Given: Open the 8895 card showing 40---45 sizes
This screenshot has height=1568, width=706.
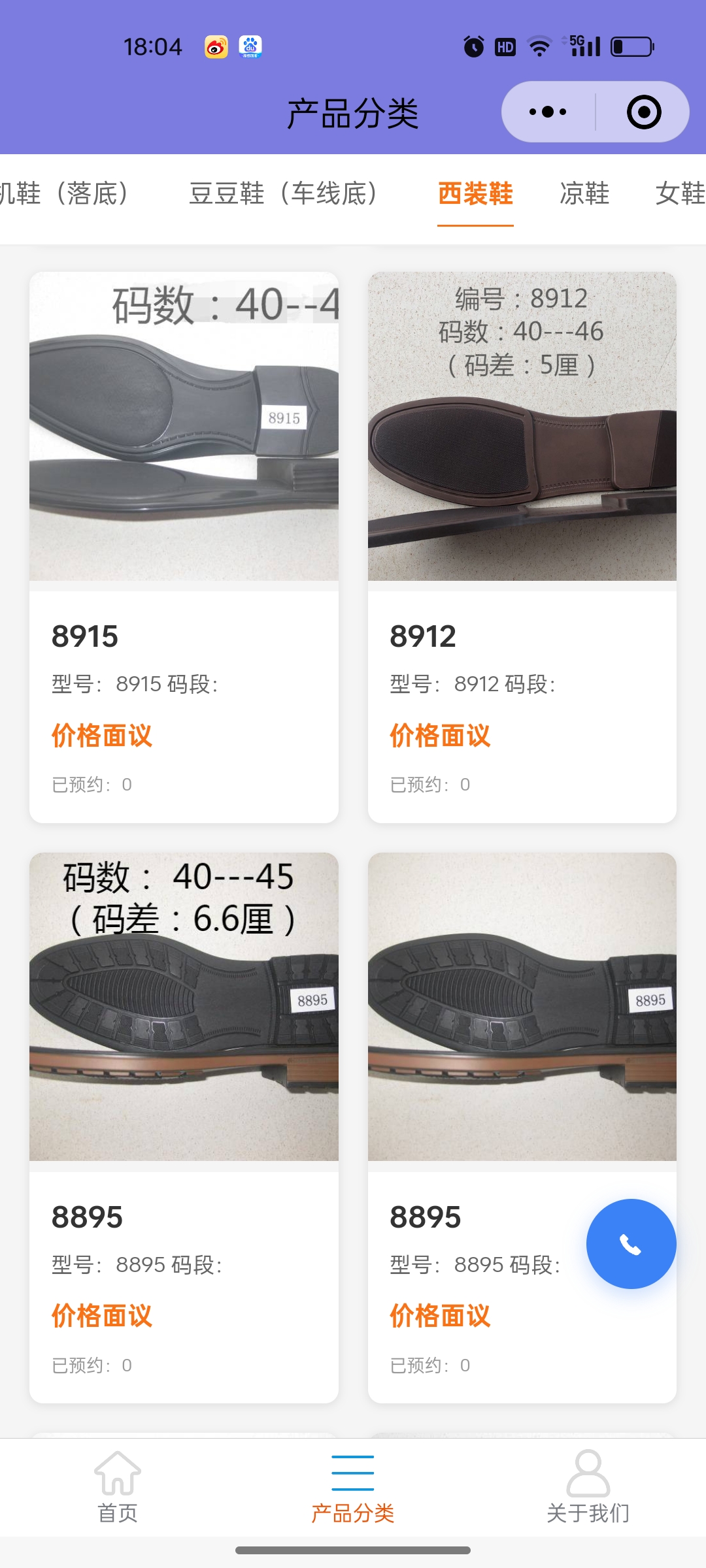Looking at the screenshot, I should click(x=184, y=1127).
